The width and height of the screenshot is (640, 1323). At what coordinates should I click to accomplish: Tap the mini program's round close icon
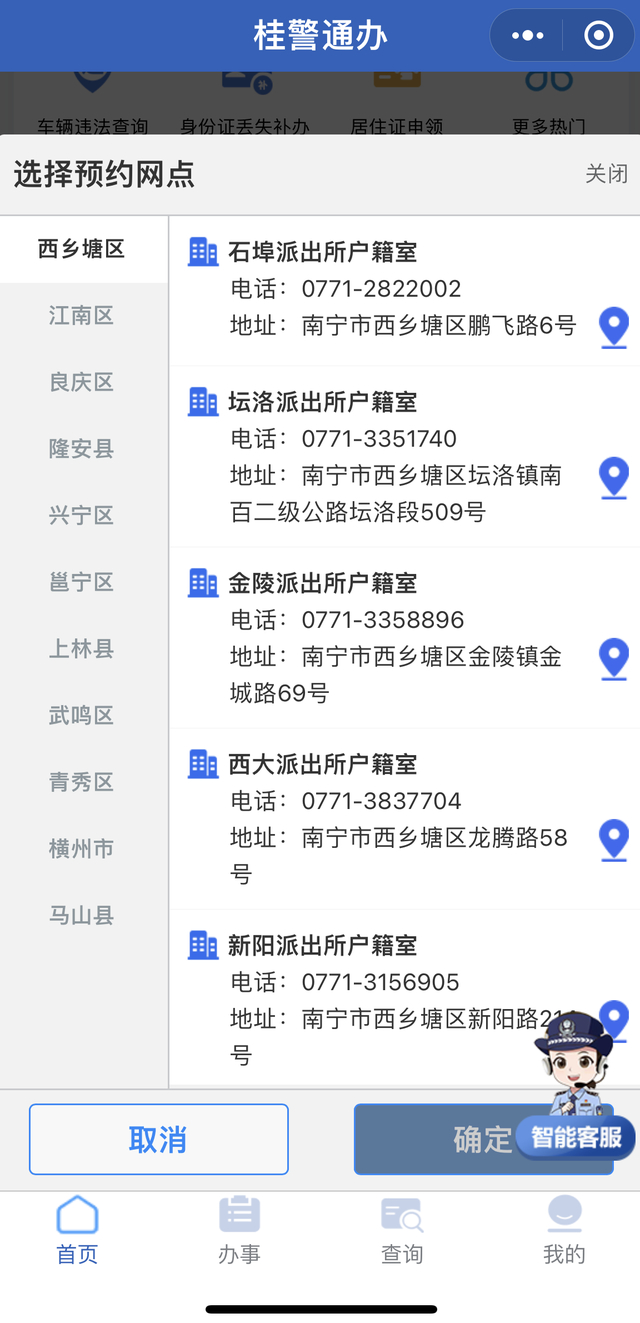click(x=598, y=36)
